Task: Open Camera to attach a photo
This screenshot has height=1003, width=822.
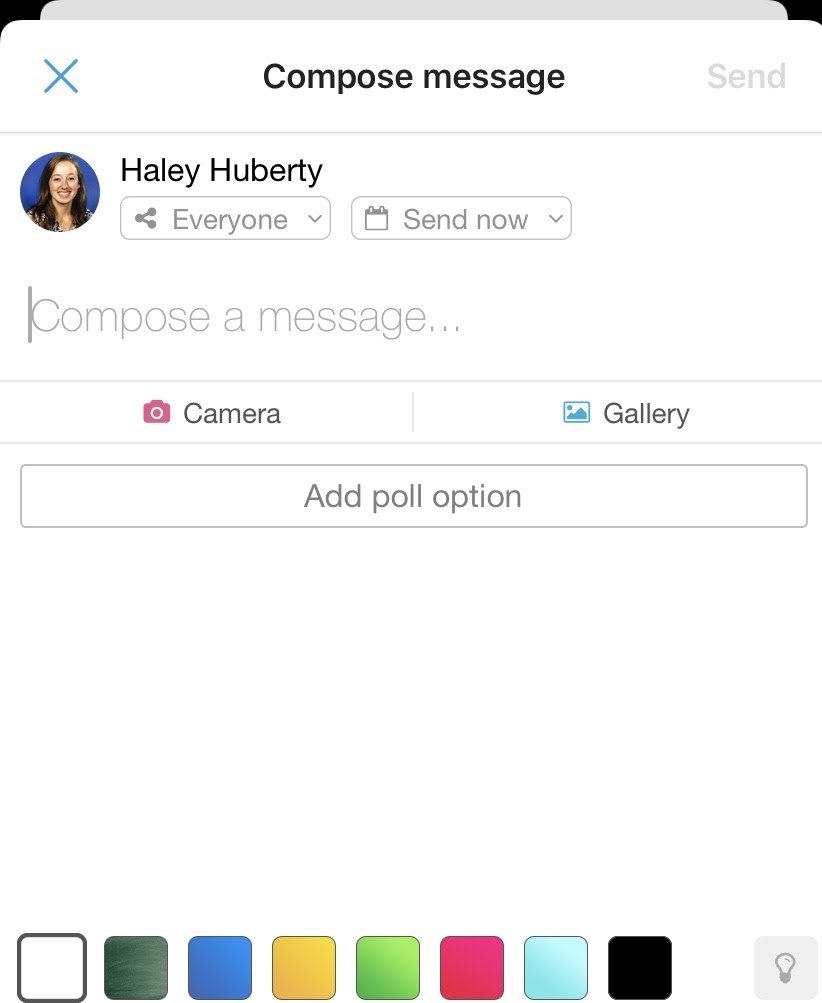Action: click(x=211, y=413)
